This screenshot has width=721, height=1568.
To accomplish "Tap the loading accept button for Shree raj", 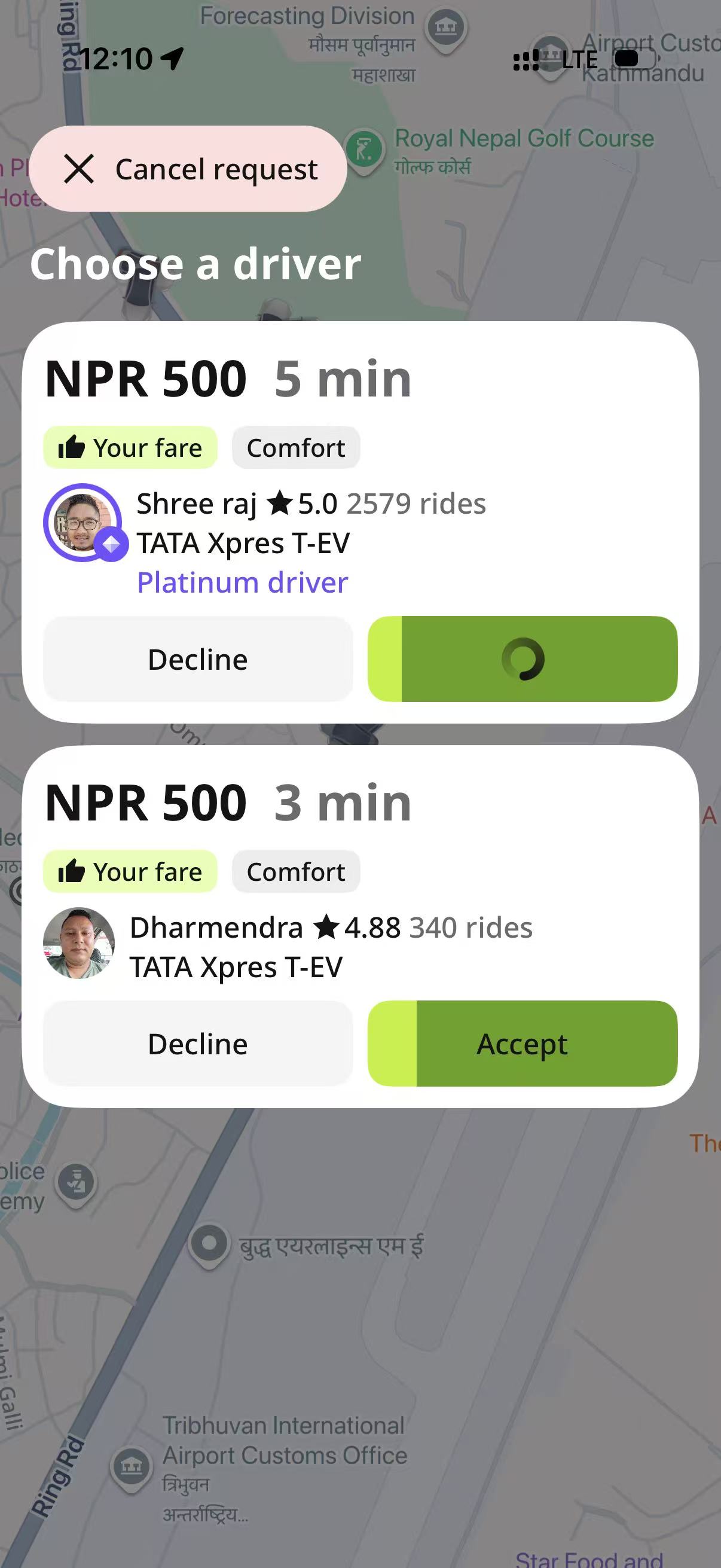I will [522, 659].
